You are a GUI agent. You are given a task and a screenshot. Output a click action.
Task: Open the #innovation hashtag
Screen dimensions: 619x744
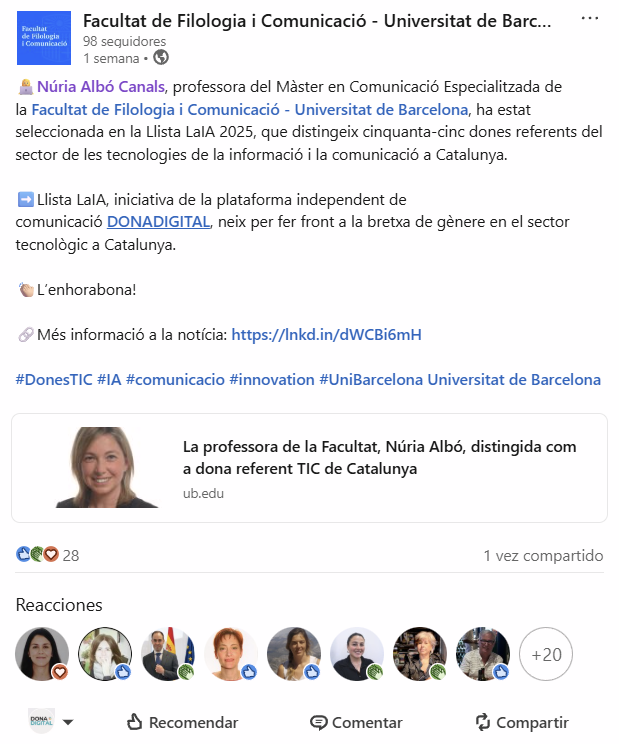[x=271, y=379]
